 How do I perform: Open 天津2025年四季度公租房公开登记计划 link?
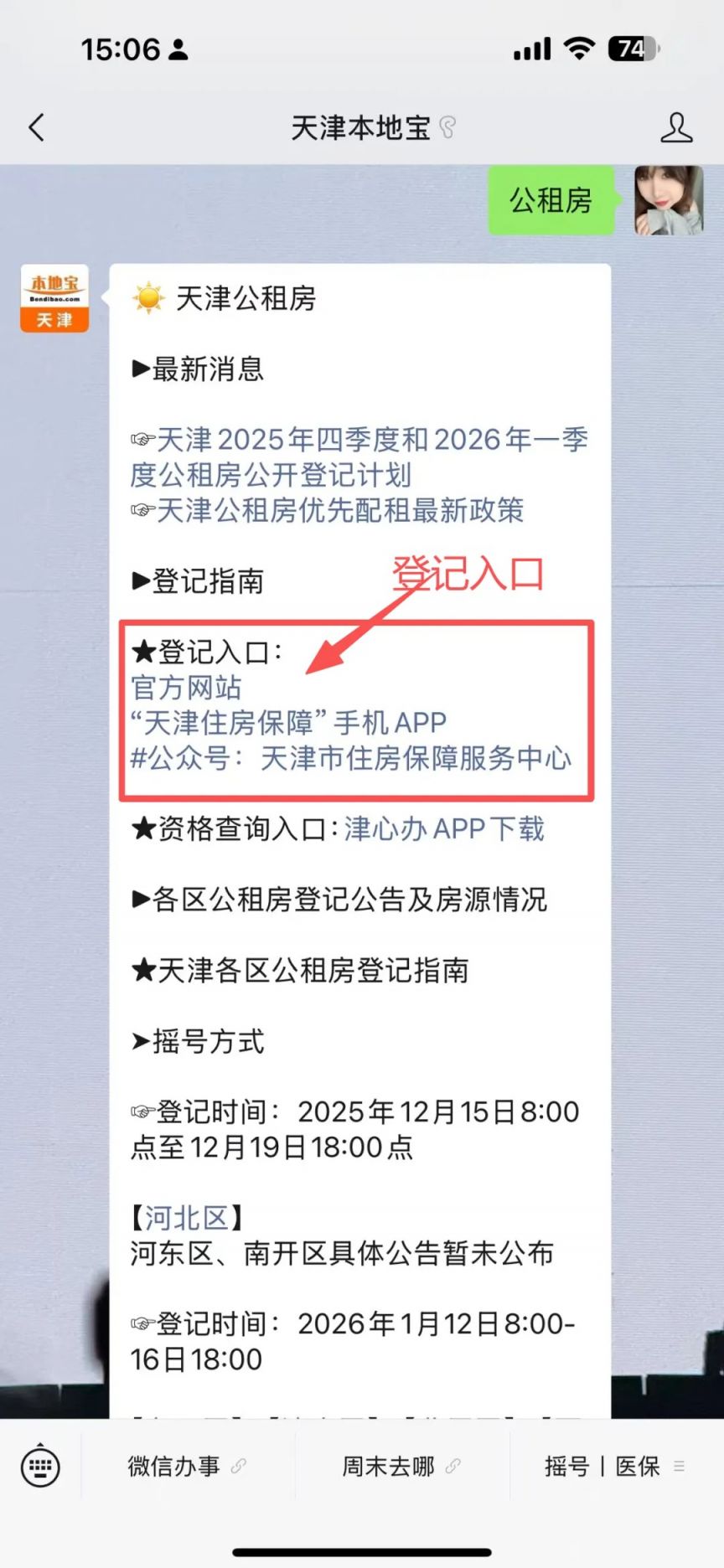click(360, 456)
